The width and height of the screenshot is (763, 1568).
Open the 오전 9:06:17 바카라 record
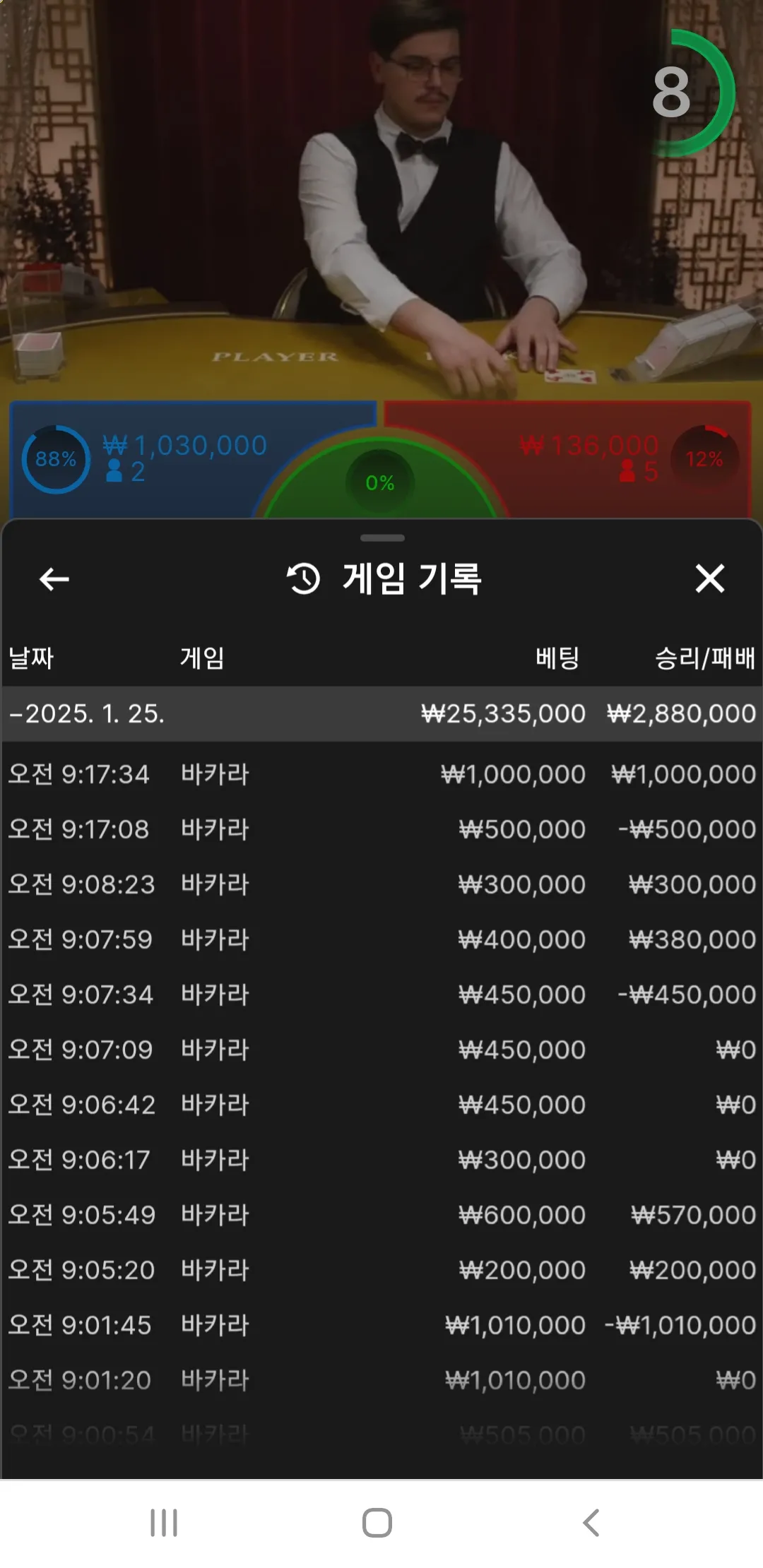tap(381, 1160)
